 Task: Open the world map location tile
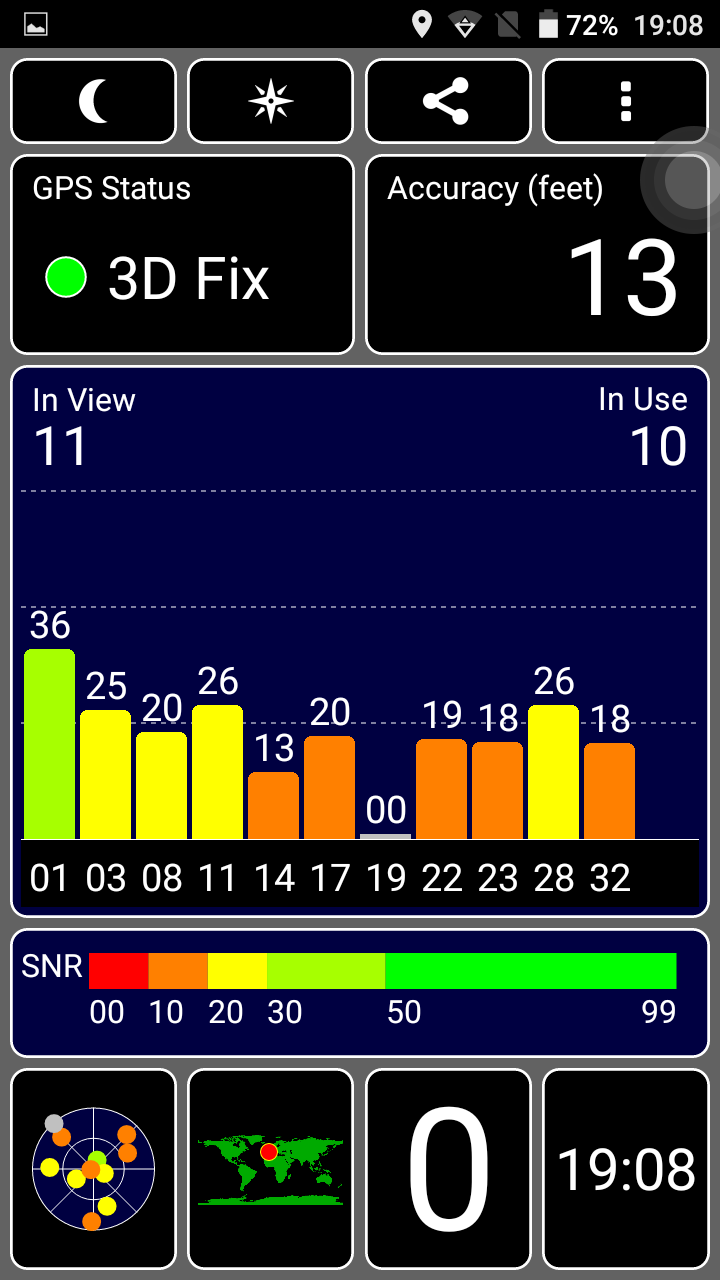270,1169
